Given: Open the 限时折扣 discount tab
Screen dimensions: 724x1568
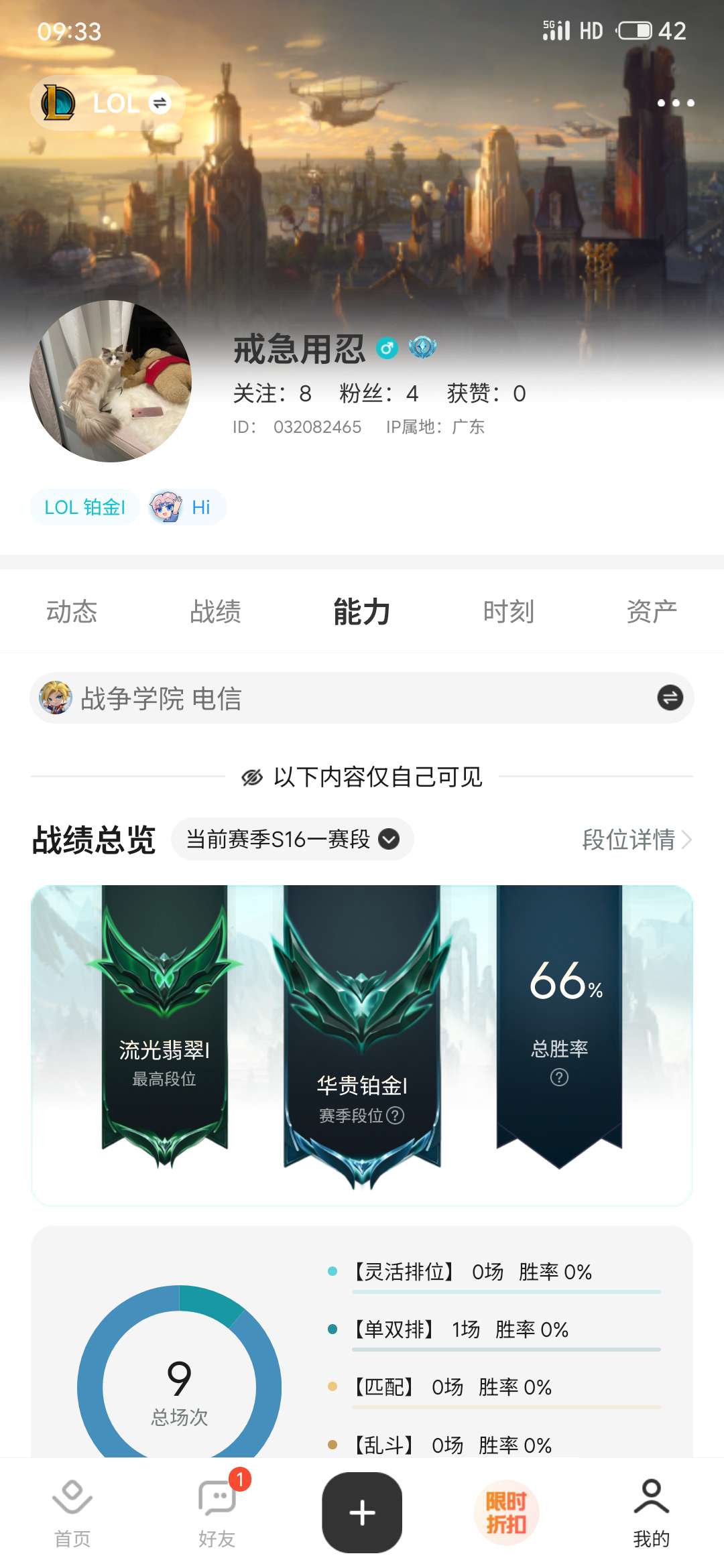Looking at the screenshot, I should coord(506,1512).
